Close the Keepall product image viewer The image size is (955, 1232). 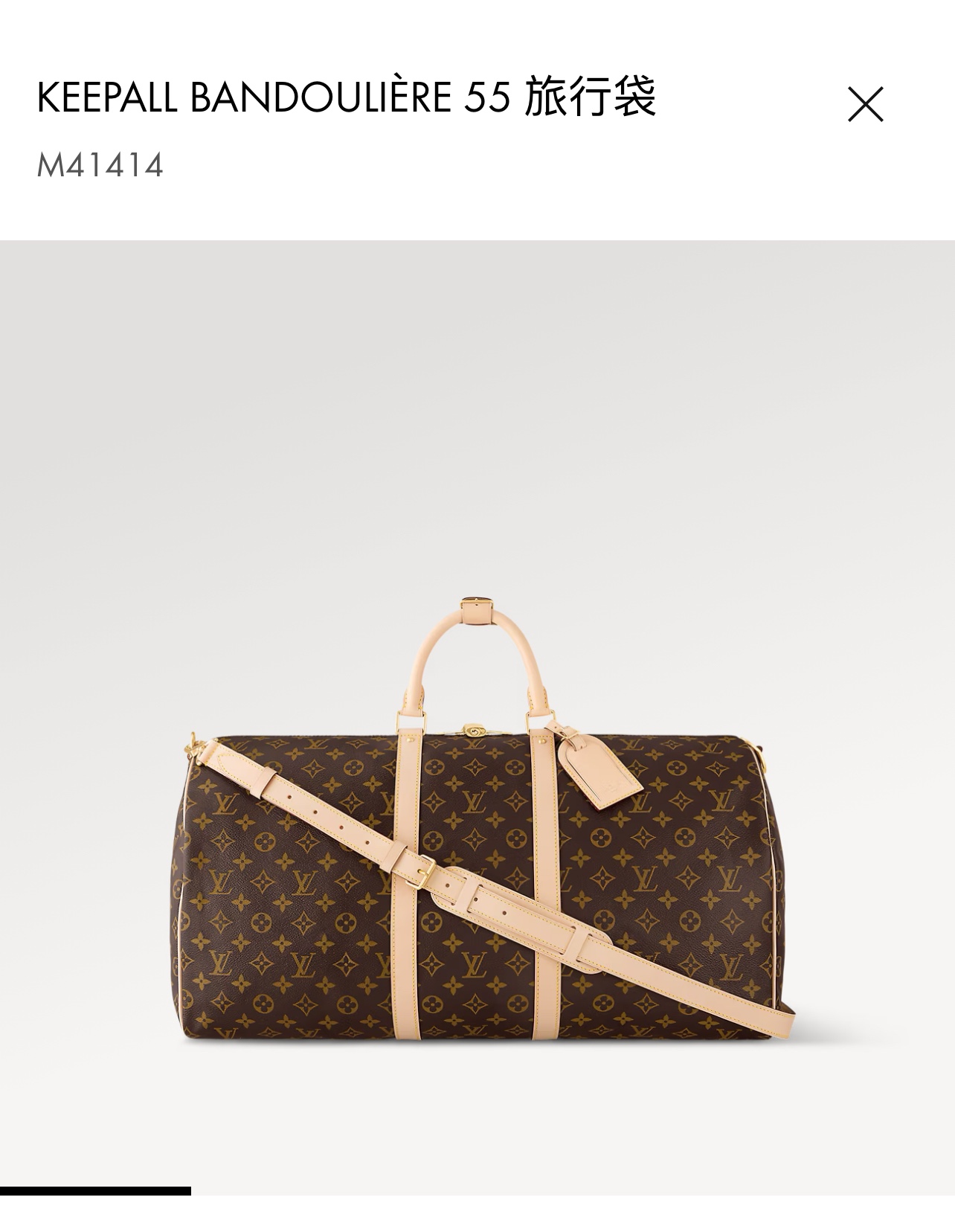click(x=865, y=104)
